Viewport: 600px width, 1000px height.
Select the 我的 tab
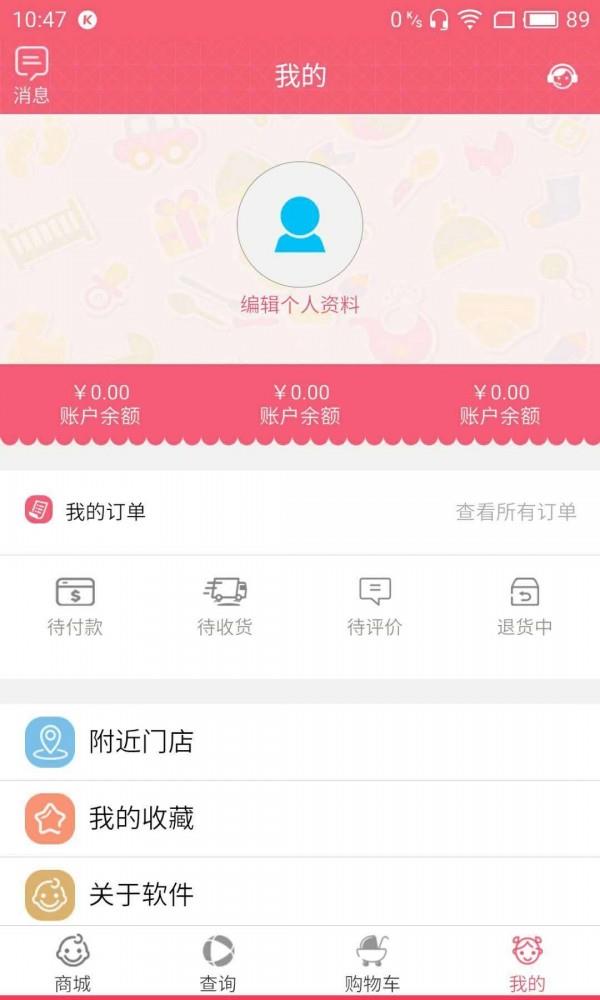tap(527, 962)
